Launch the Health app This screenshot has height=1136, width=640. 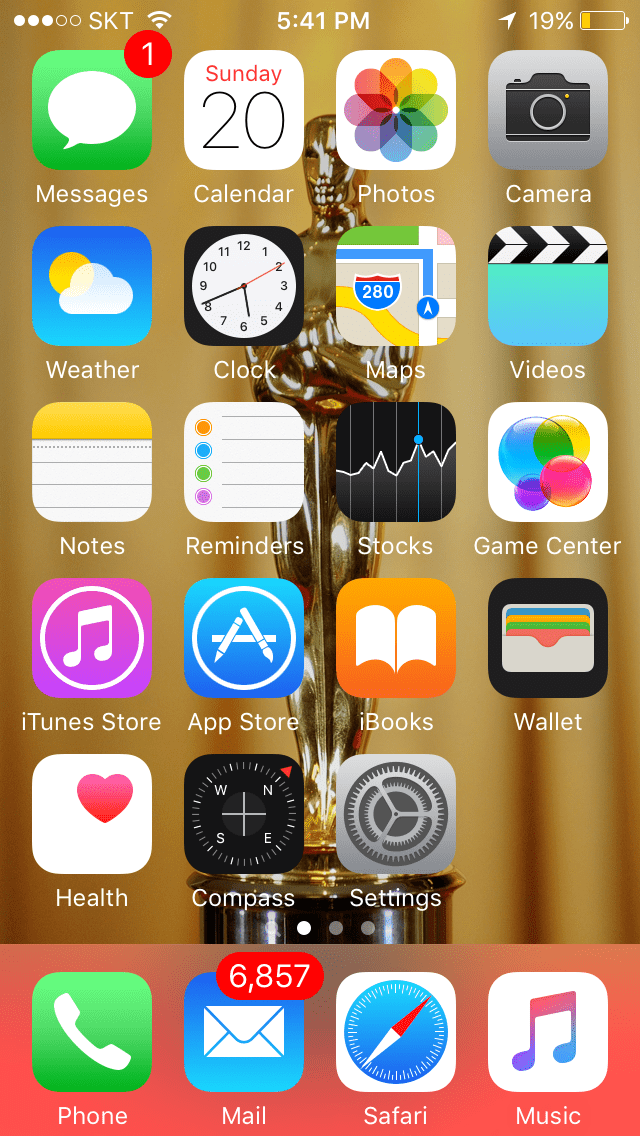point(92,814)
